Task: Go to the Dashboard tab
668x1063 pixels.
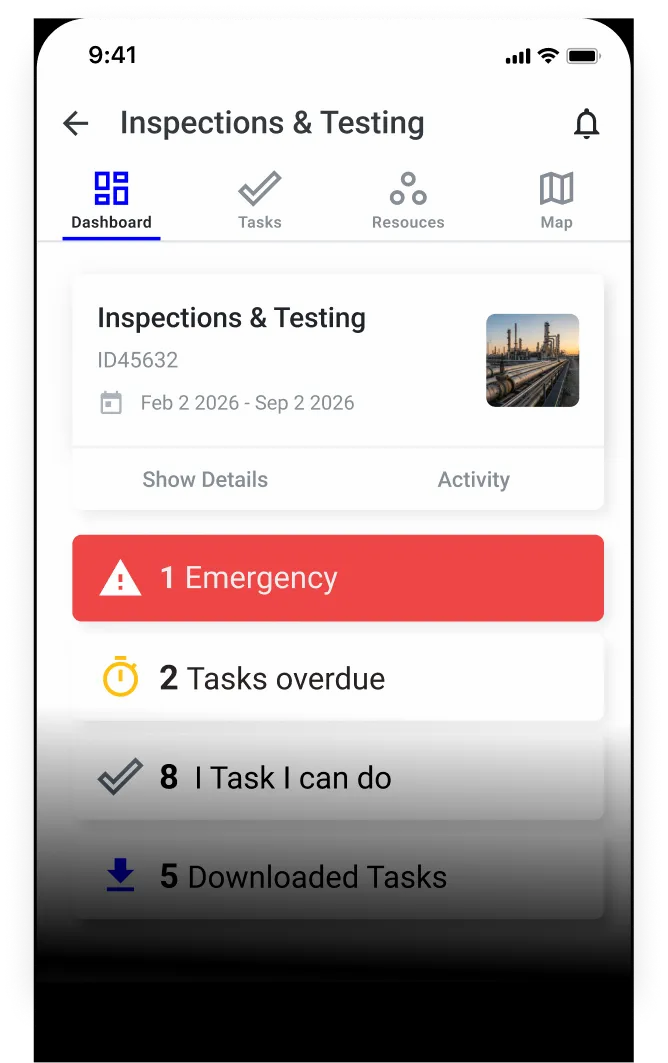Action: (111, 201)
